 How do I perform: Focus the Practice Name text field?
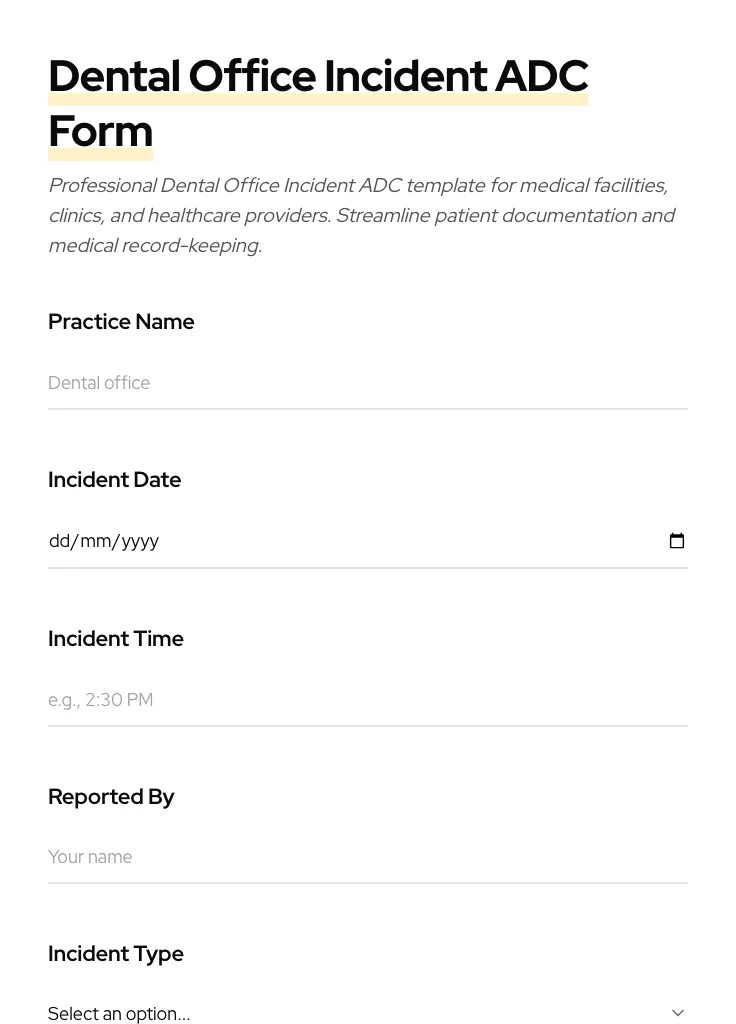click(367, 383)
